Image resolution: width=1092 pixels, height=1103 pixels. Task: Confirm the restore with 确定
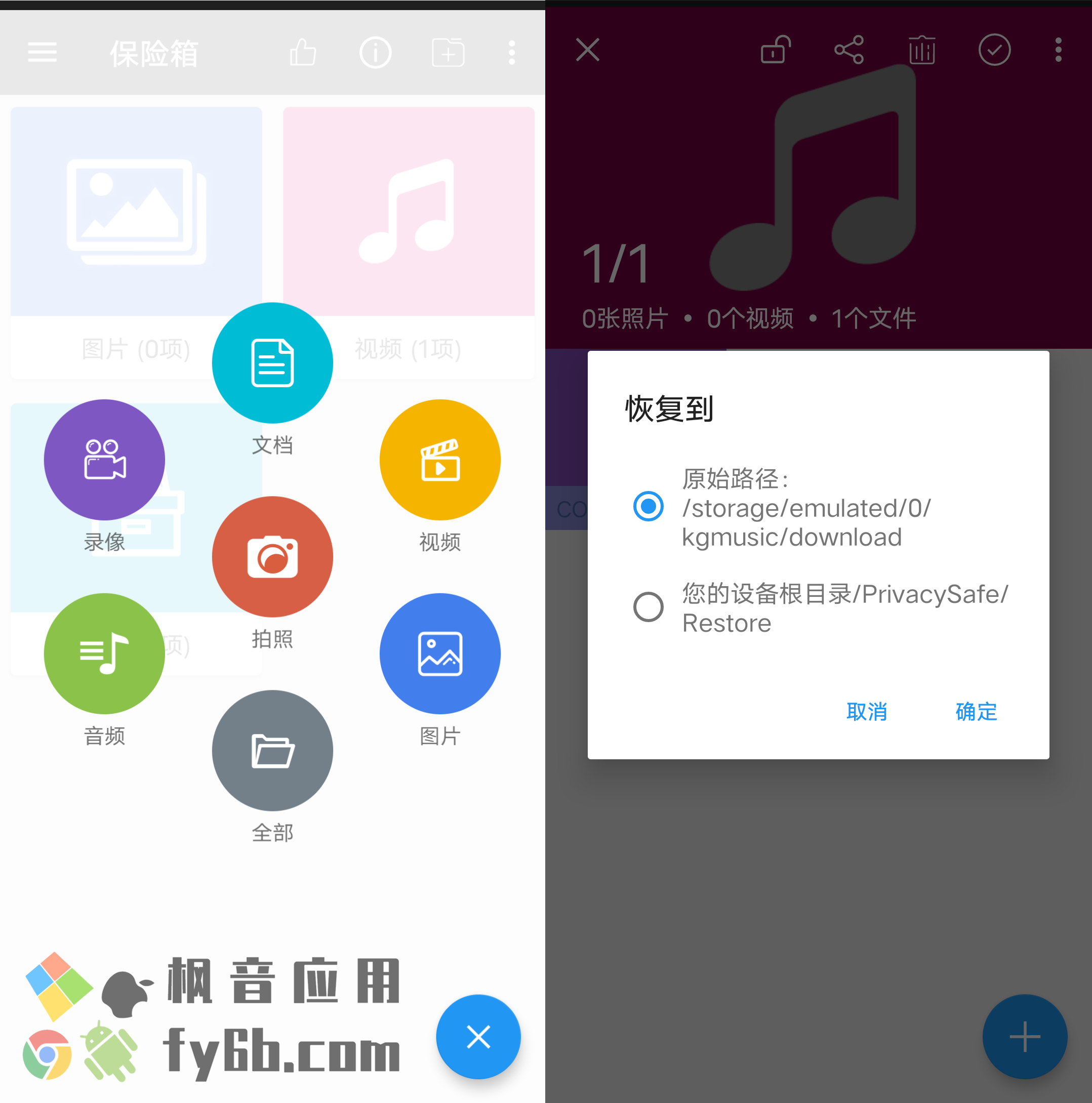point(976,712)
